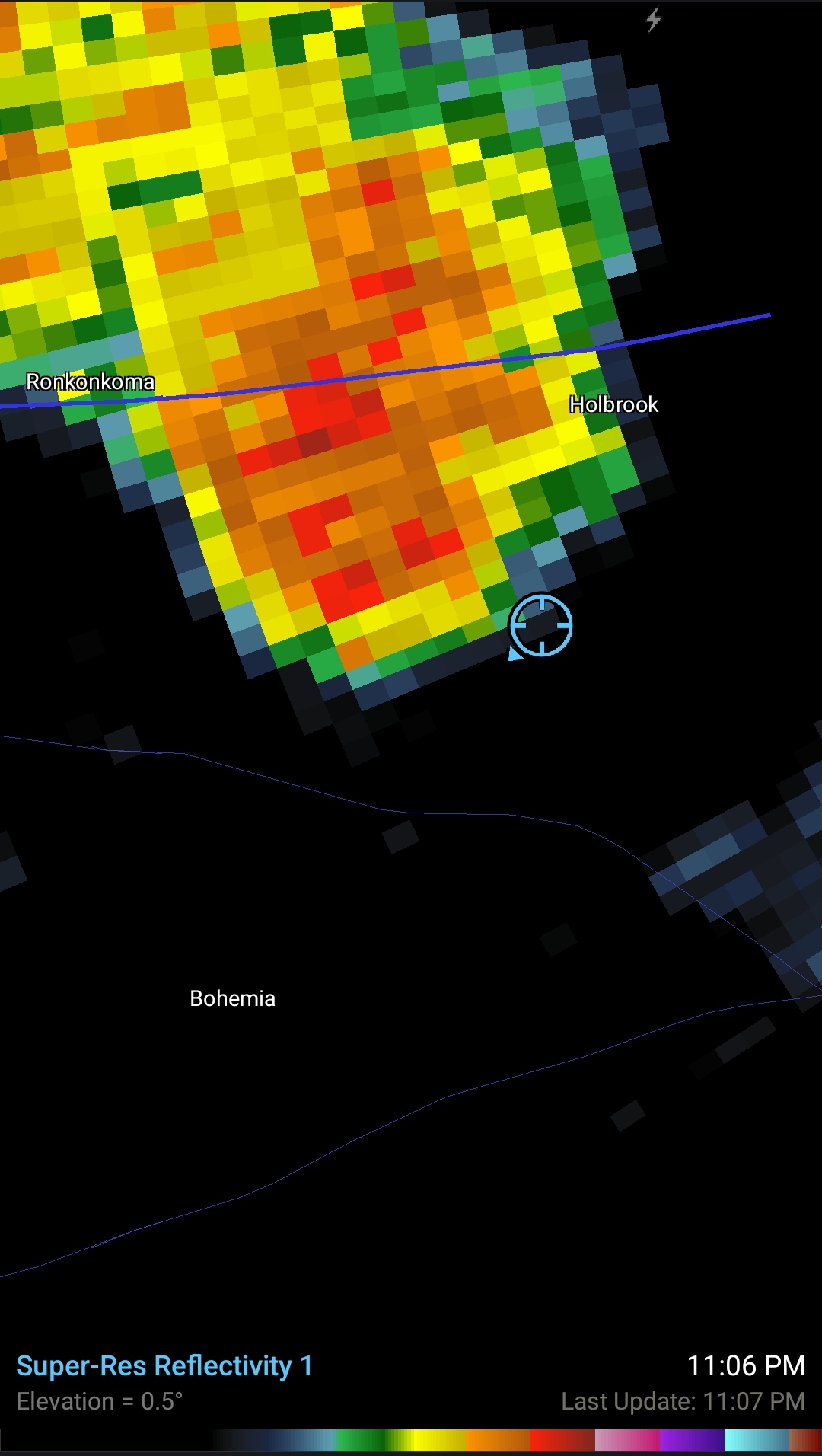
Task: Open the Super-Res Reflectivity 1 product selector
Action: click(x=164, y=1365)
